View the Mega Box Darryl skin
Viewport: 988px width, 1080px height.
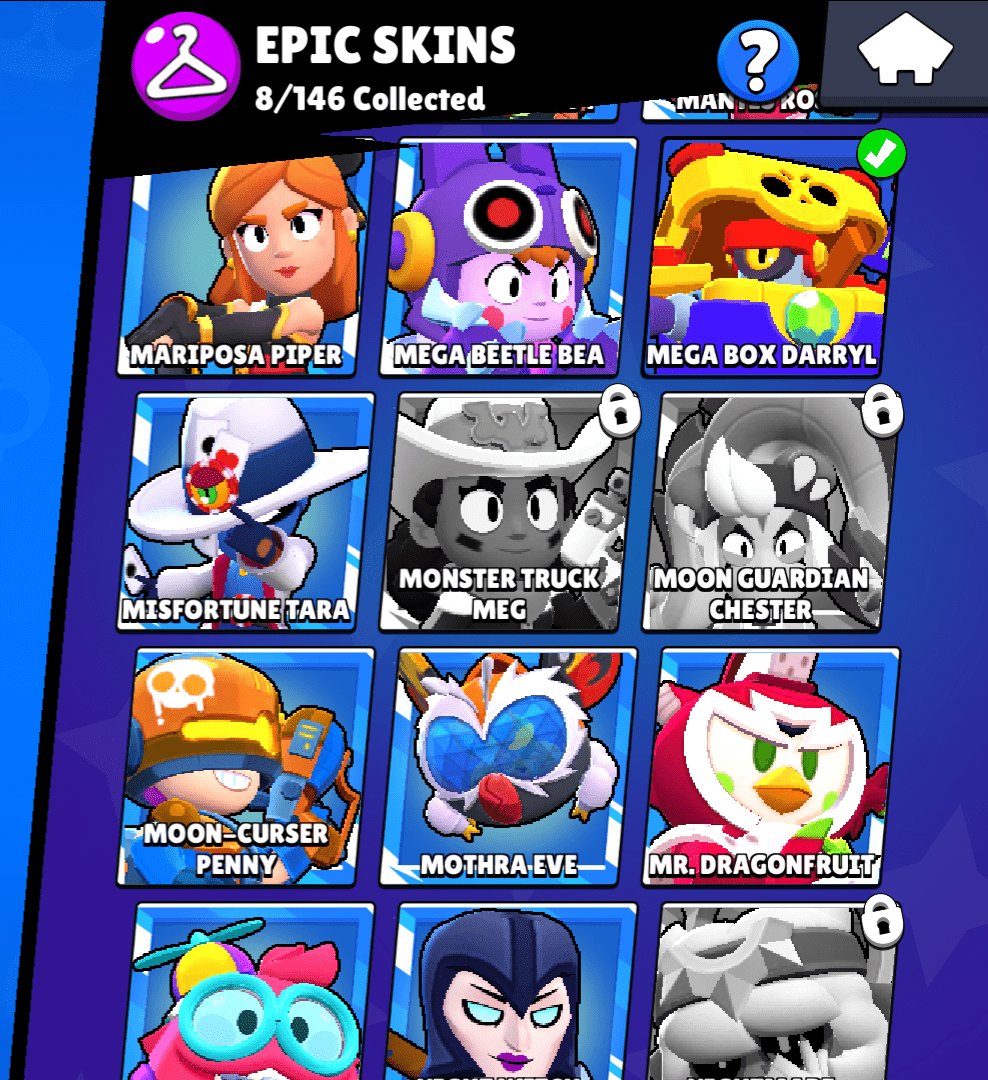(x=770, y=258)
